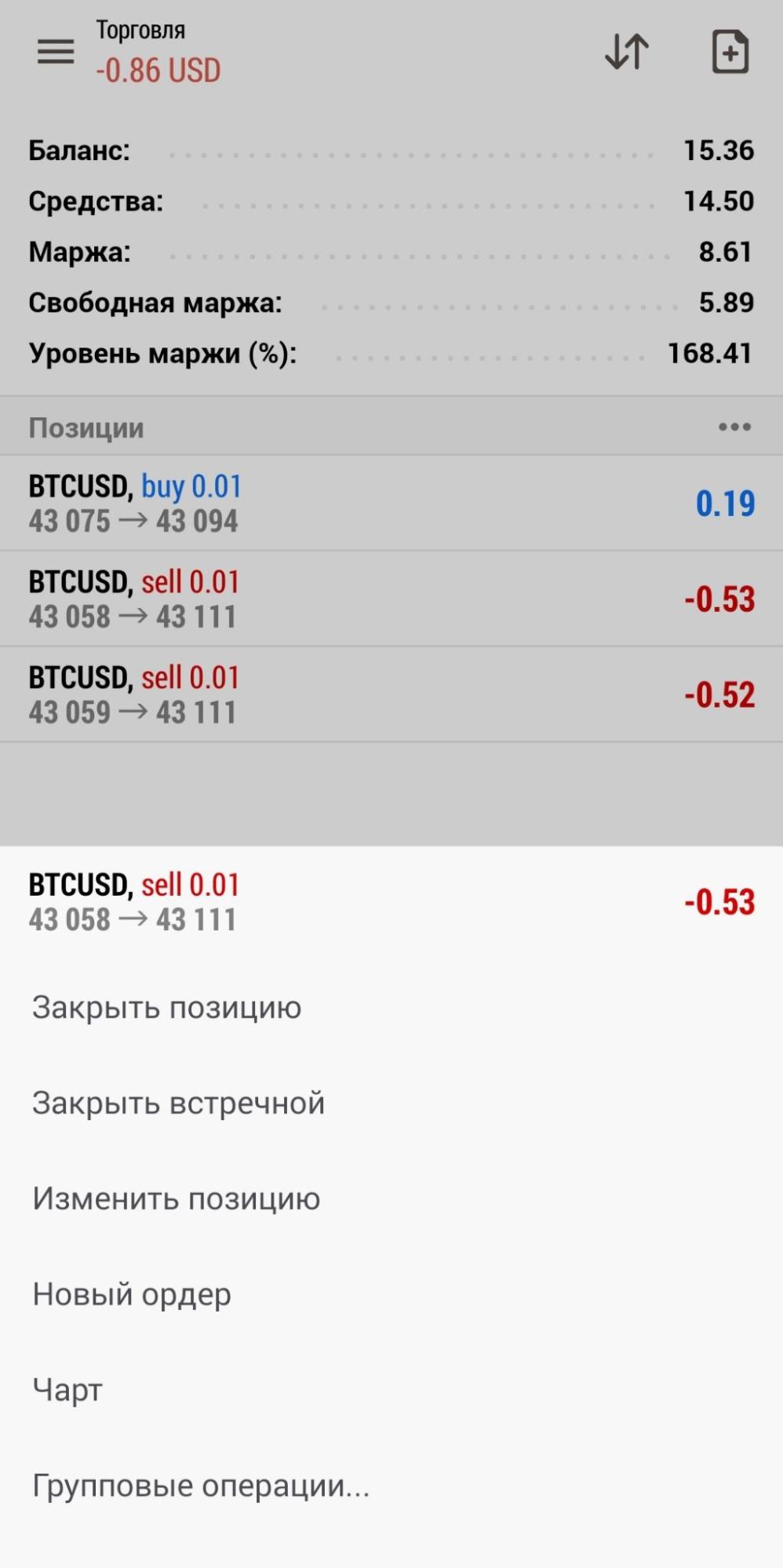Select the BTCUSD buy 0.01 position
The height and width of the screenshot is (1568, 783).
coord(391,503)
